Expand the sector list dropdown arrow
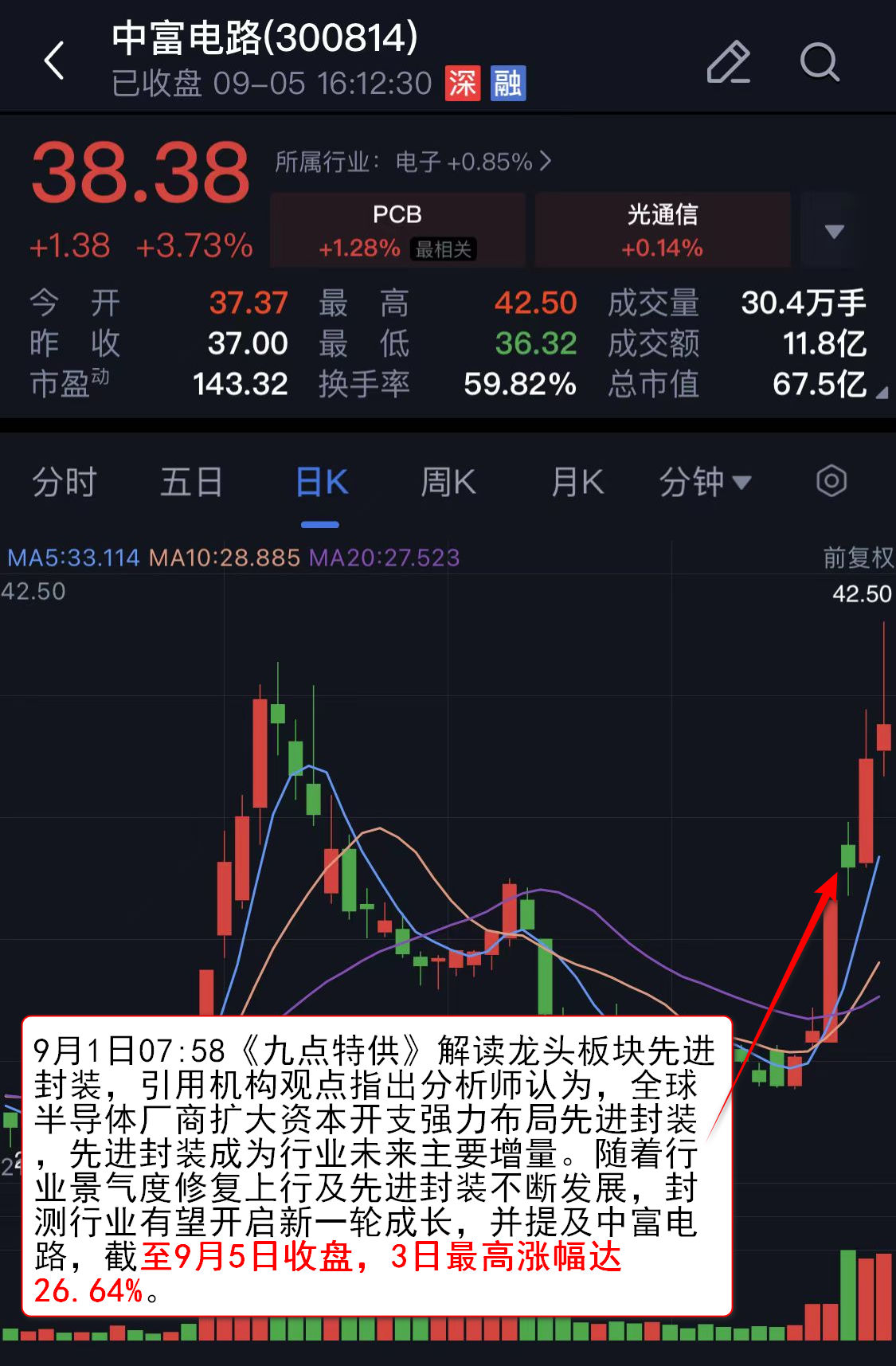The height and width of the screenshot is (1366, 896). click(x=834, y=231)
